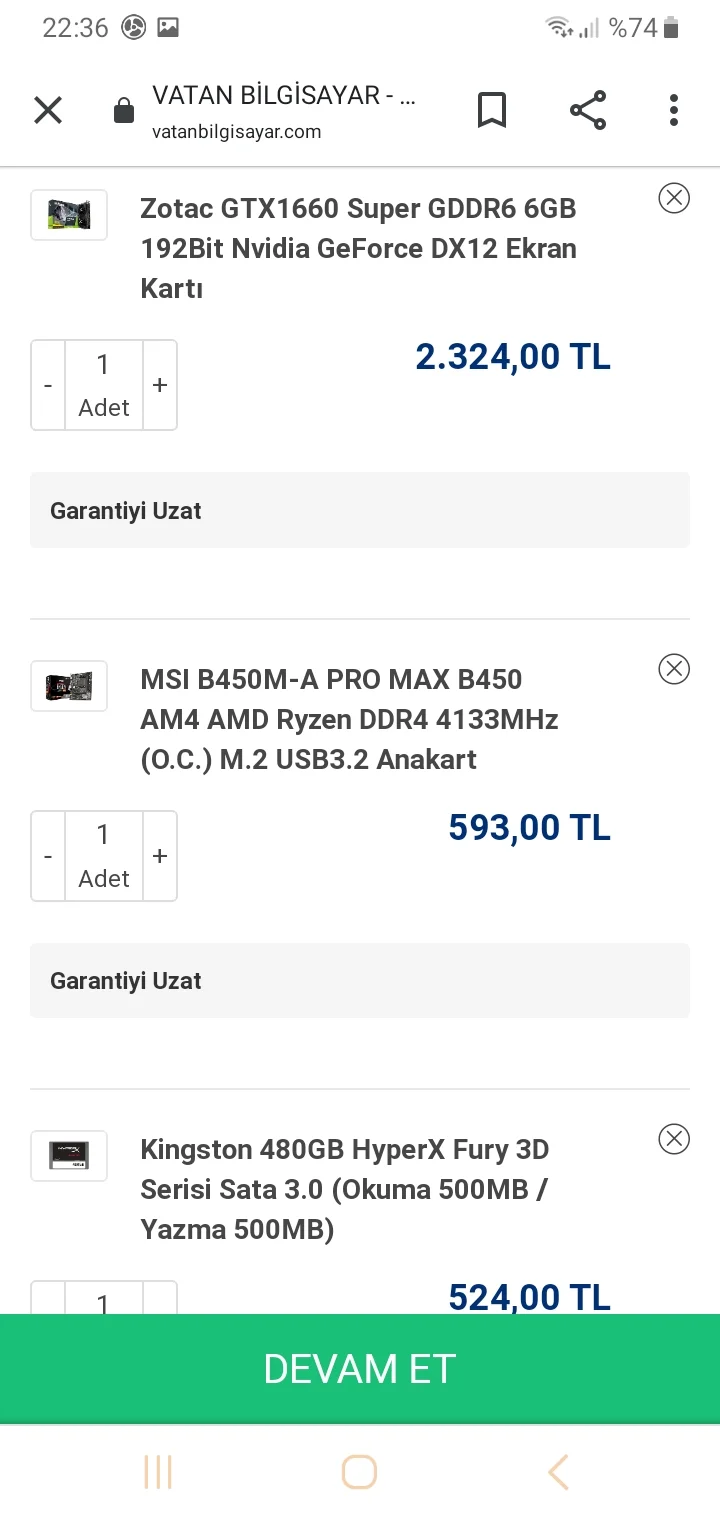Image resolution: width=720 pixels, height=1520 pixels.
Task: Remove the Kingston 480GB SSD from cart
Action: [x=674, y=1138]
